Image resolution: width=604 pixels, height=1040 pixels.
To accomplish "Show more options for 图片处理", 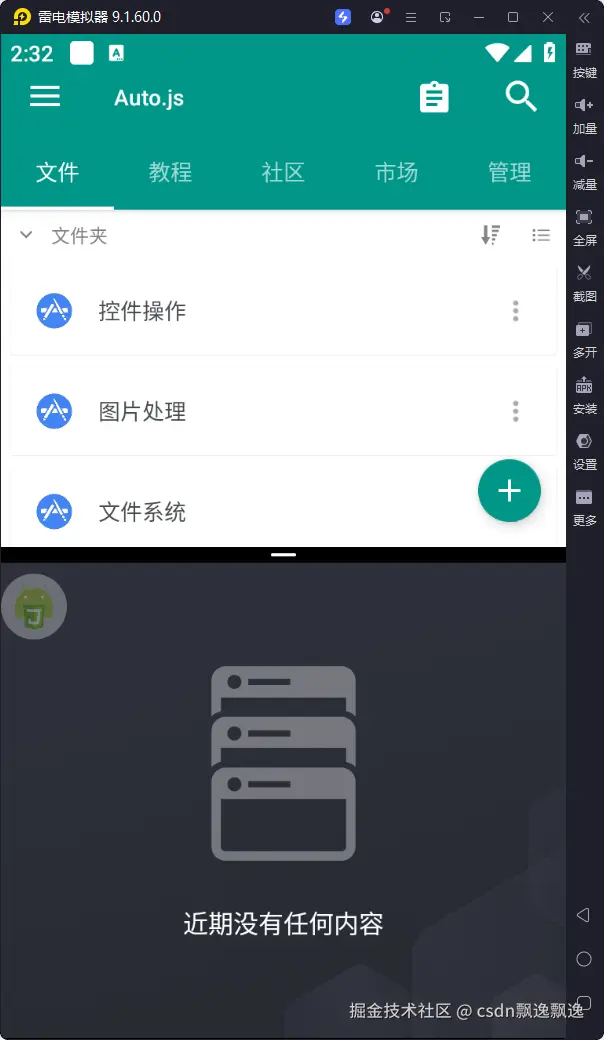I will (x=516, y=411).
